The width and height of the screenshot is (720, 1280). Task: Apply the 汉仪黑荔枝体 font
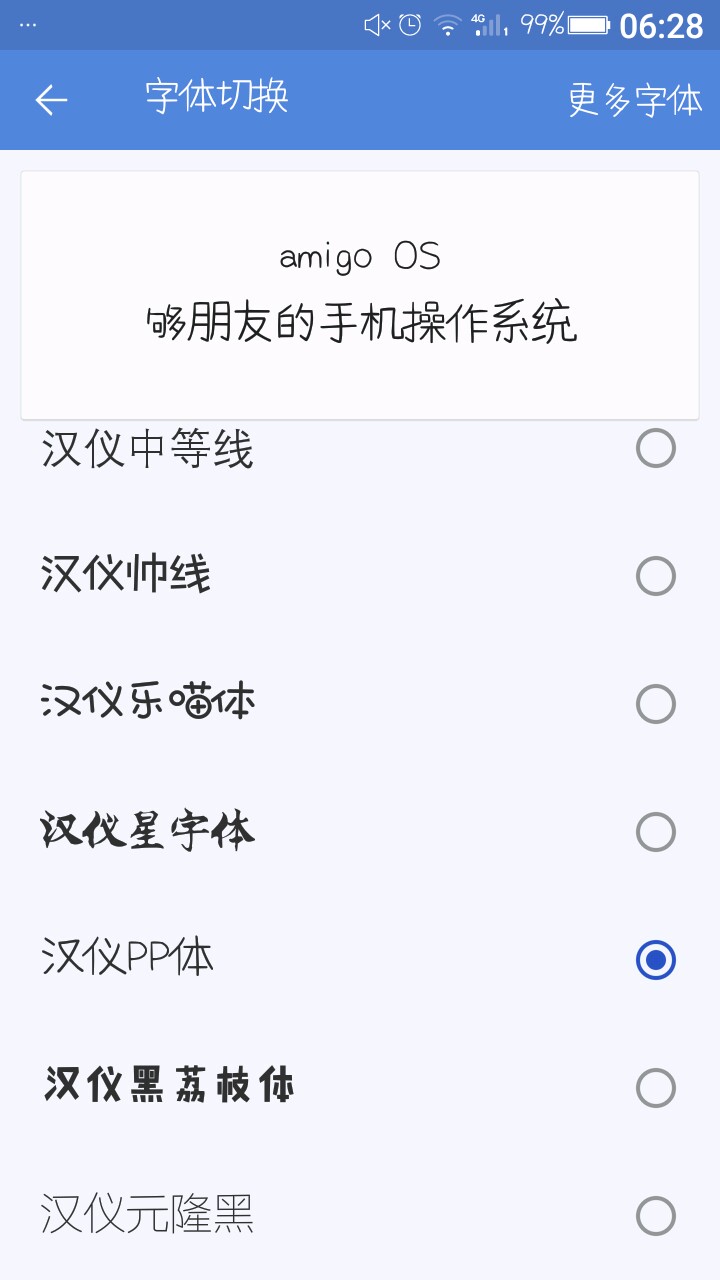click(655, 1088)
